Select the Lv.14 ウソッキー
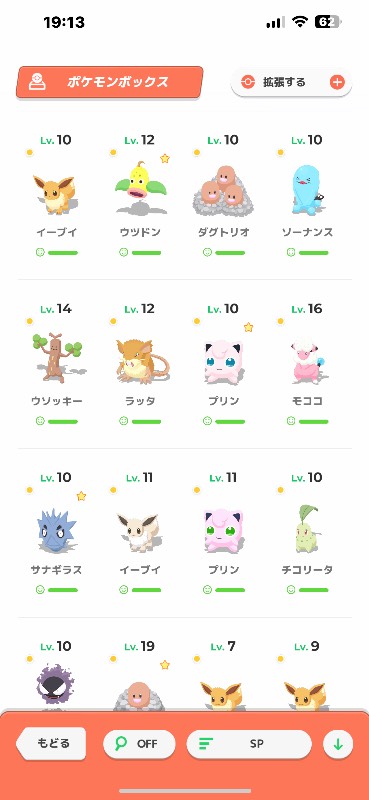 pos(57,365)
